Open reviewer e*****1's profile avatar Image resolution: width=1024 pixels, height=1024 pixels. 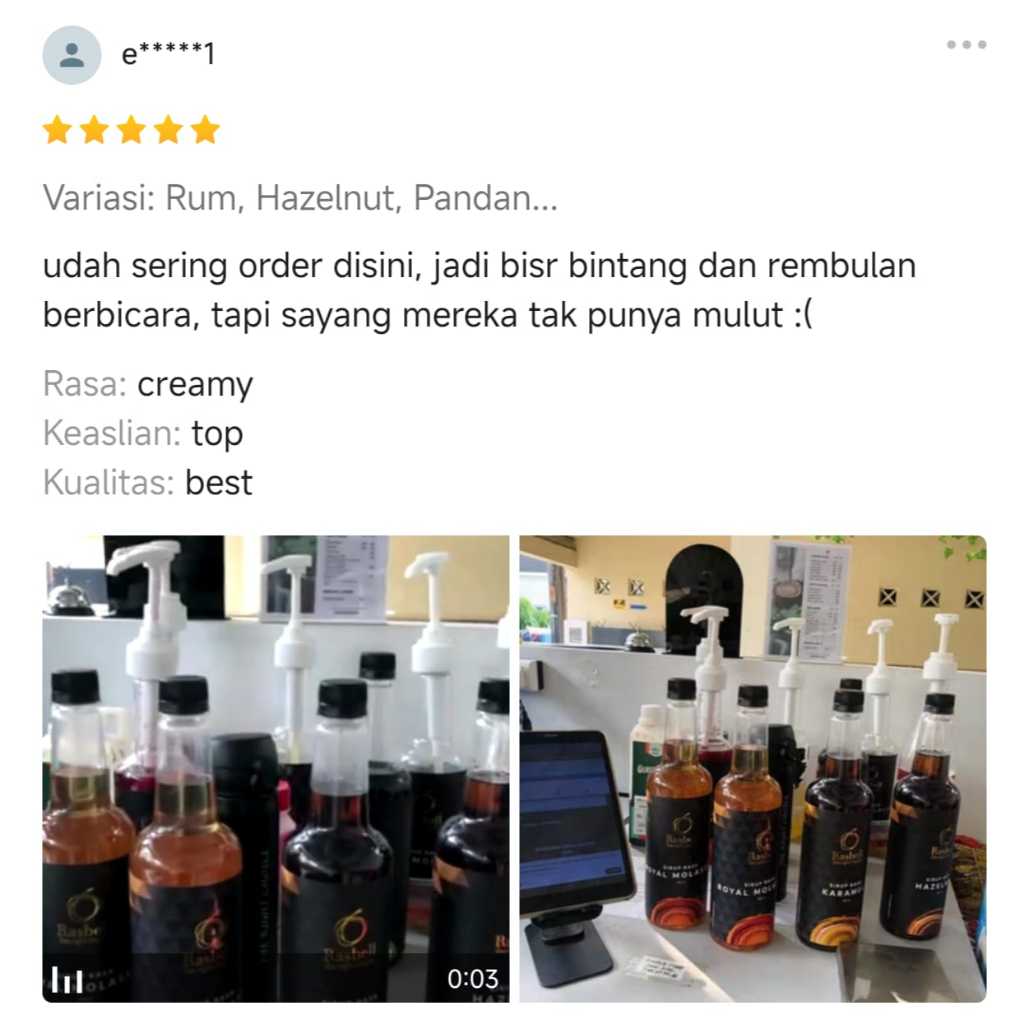(x=72, y=55)
